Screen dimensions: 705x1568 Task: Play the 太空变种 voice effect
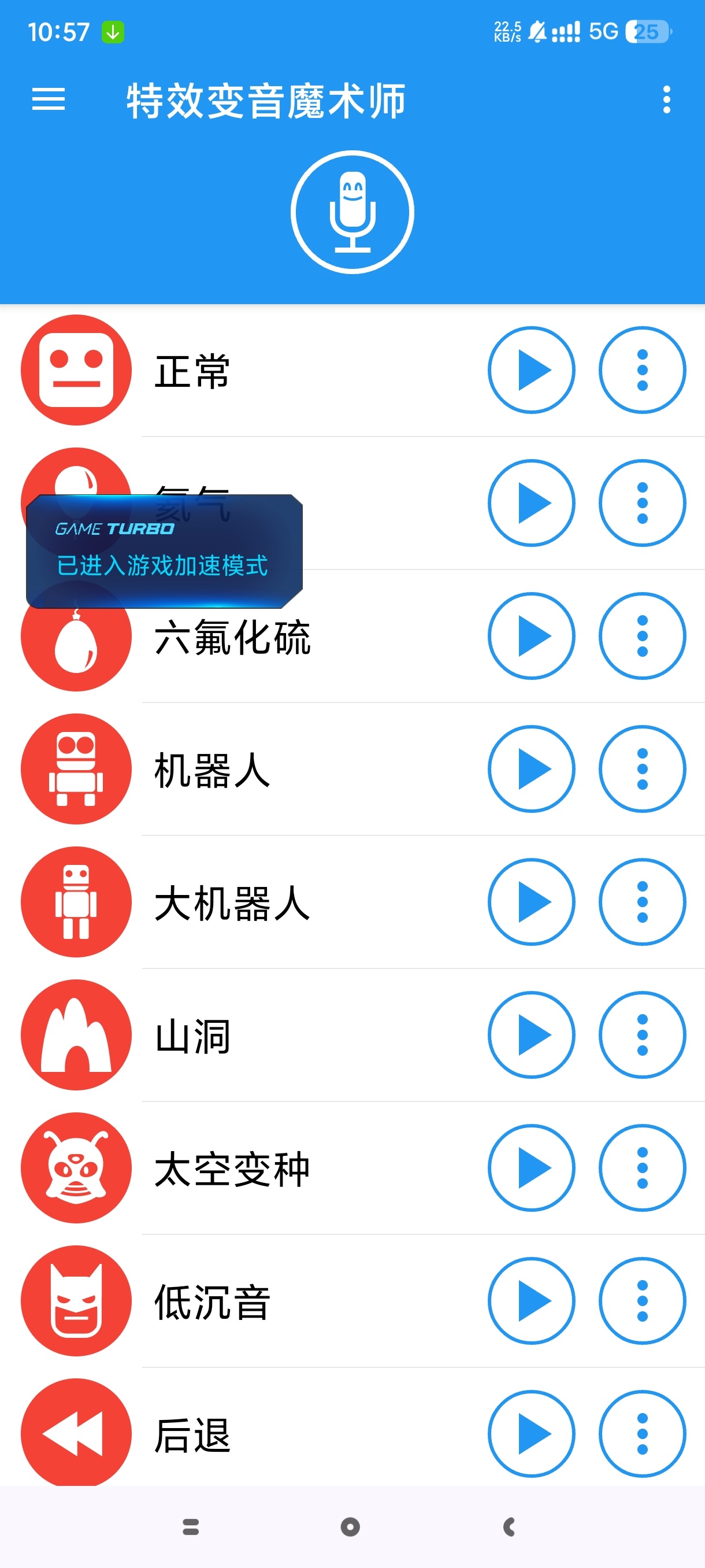pos(531,1167)
